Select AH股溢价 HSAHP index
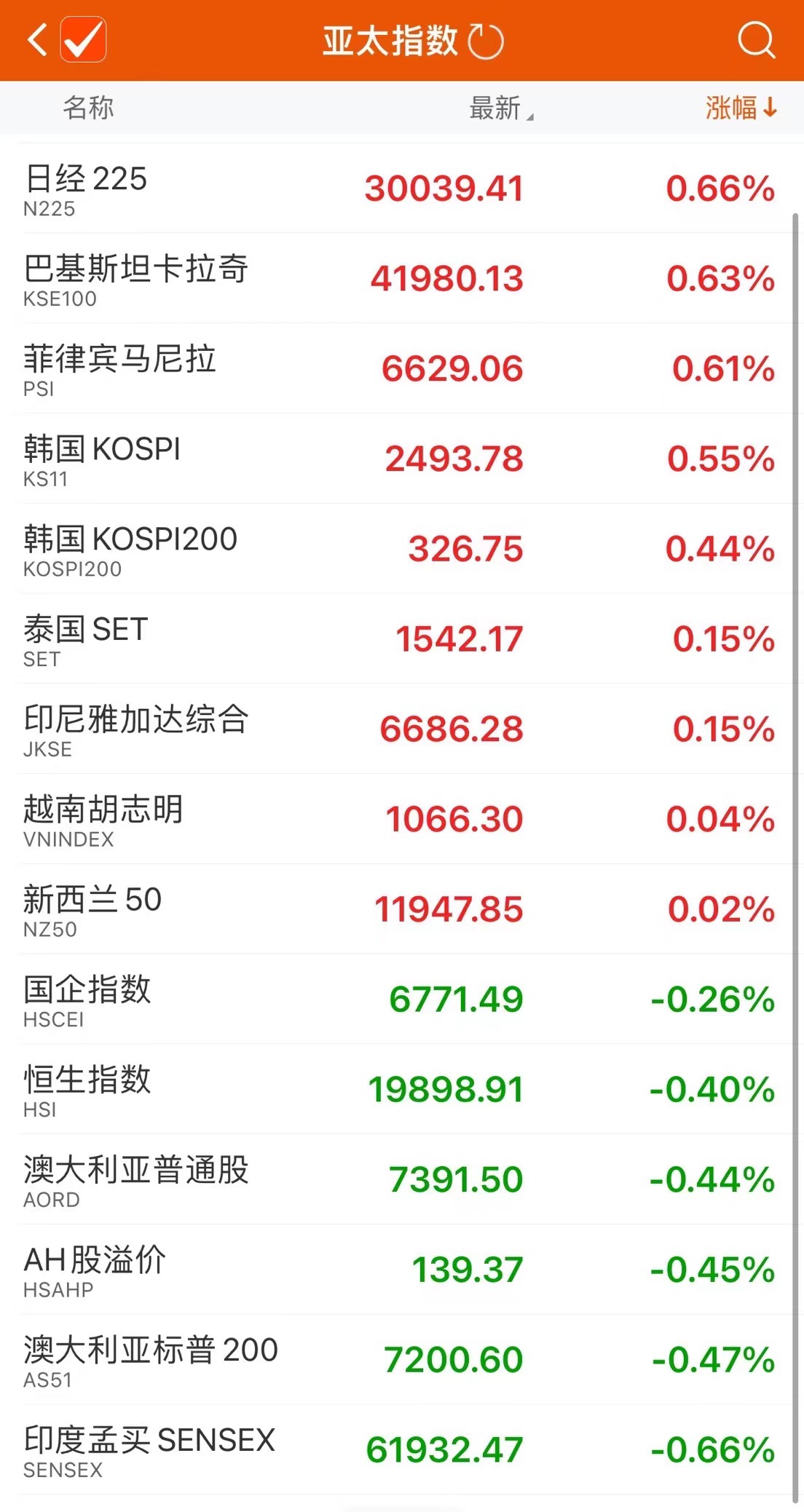This screenshot has height=1512, width=804. click(401, 1270)
